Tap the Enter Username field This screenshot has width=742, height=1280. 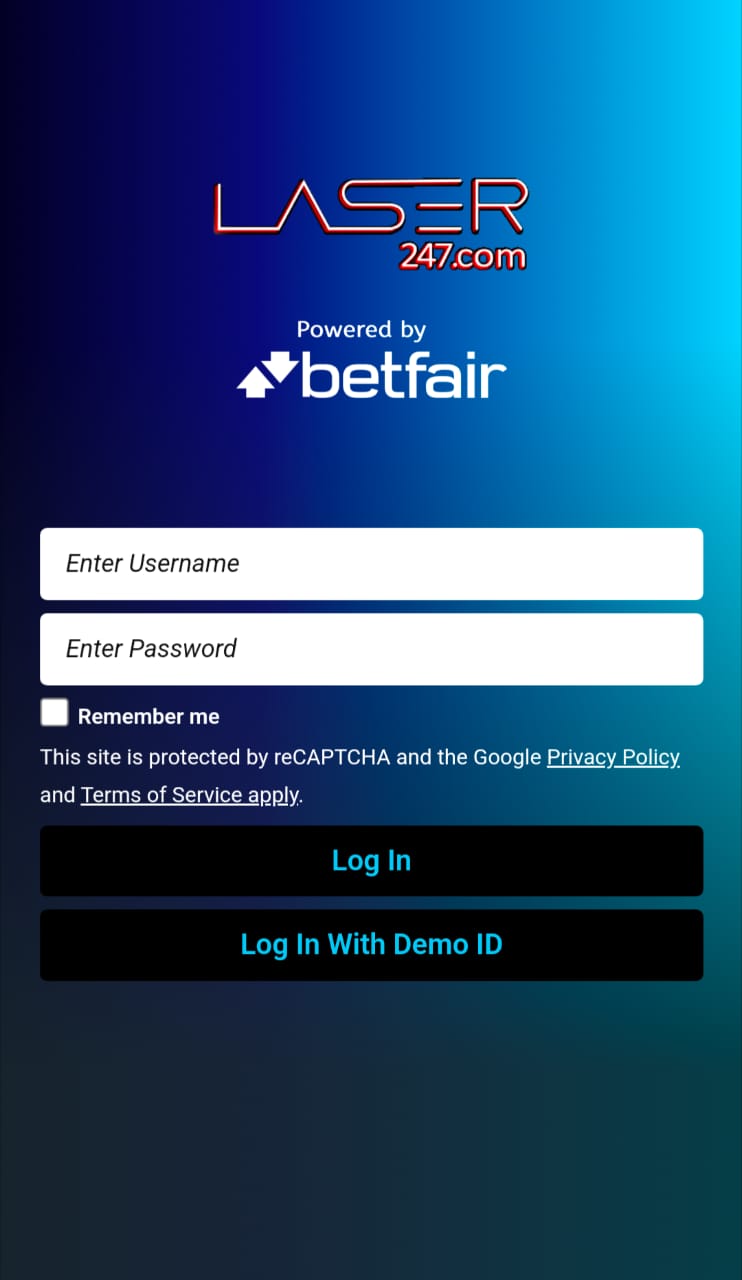pyautogui.click(x=371, y=564)
